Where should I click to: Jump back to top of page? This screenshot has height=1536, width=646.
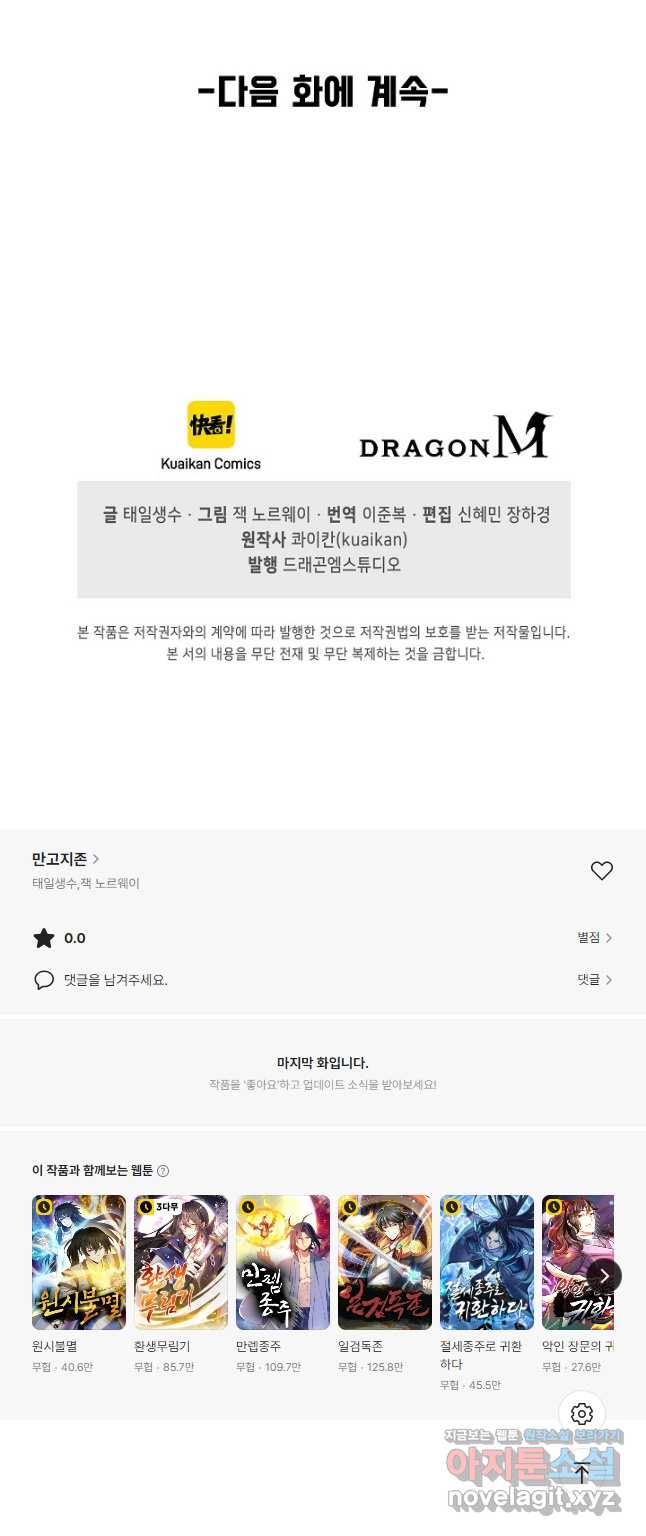click(x=582, y=1472)
